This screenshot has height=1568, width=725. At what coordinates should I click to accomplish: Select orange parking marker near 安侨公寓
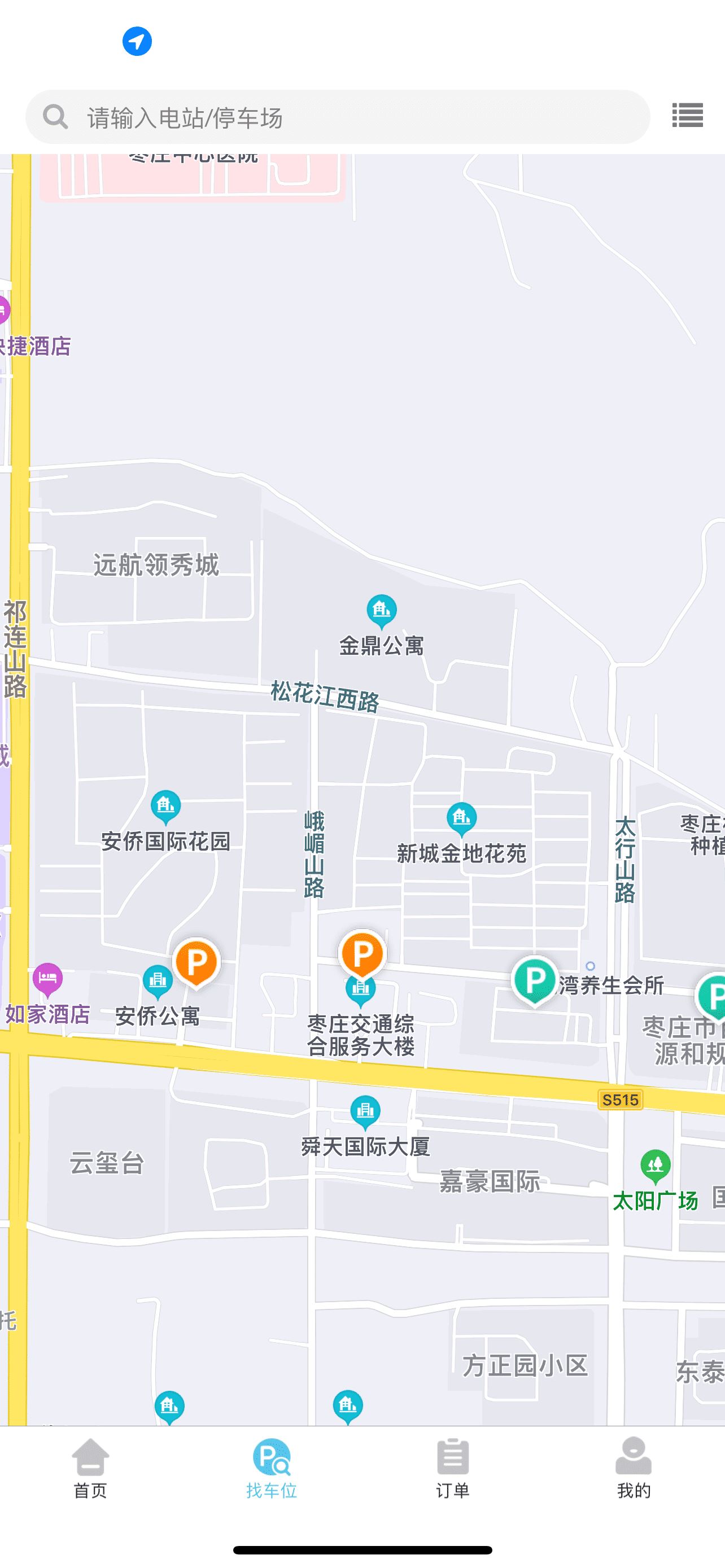pos(196,961)
